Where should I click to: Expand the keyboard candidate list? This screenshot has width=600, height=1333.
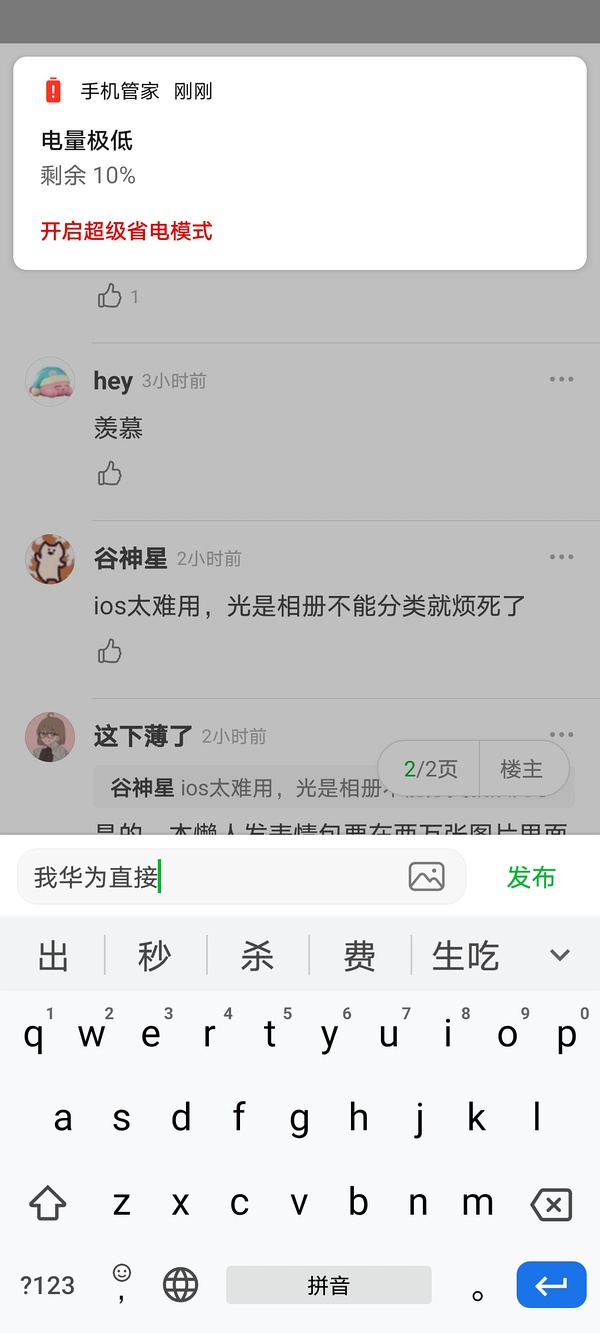click(x=560, y=956)
